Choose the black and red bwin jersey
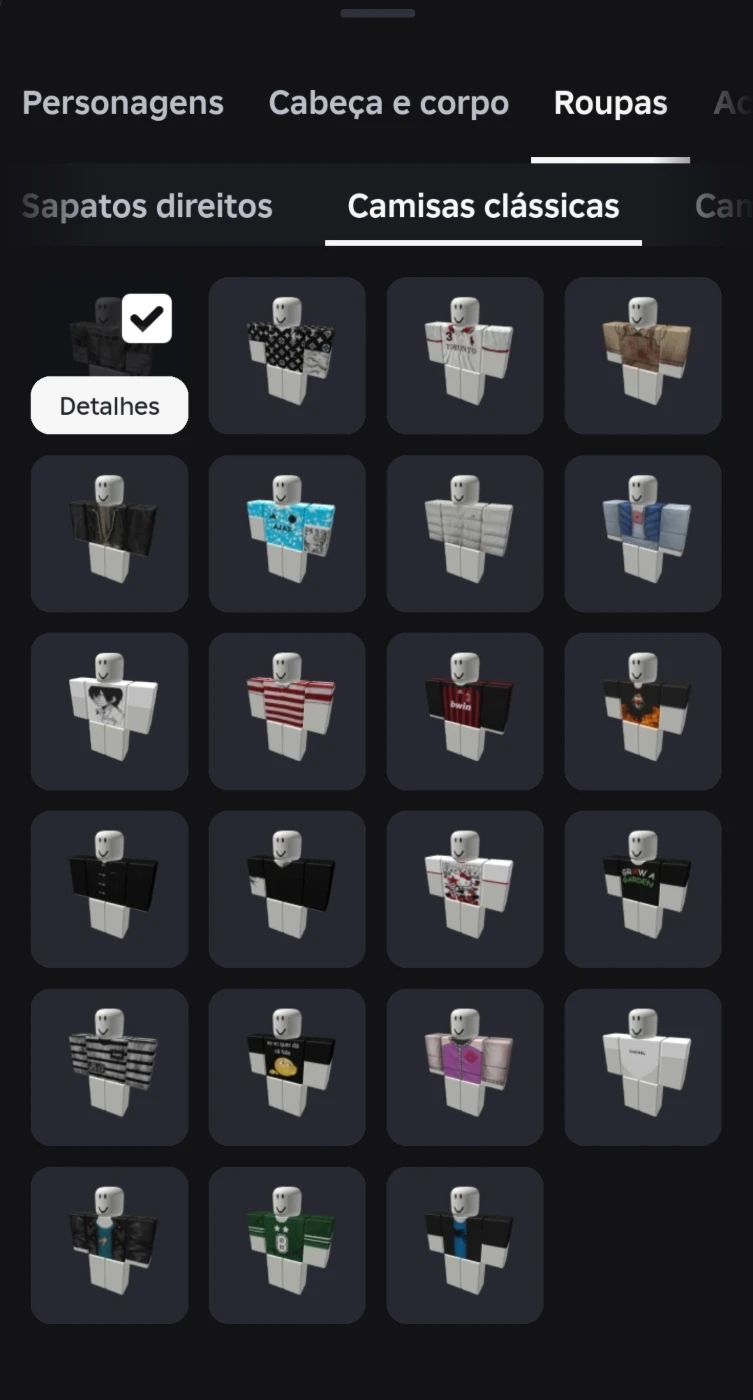The height and width of the screenshot is (1400, 753). pyautogui.click(x=465, y=710)
